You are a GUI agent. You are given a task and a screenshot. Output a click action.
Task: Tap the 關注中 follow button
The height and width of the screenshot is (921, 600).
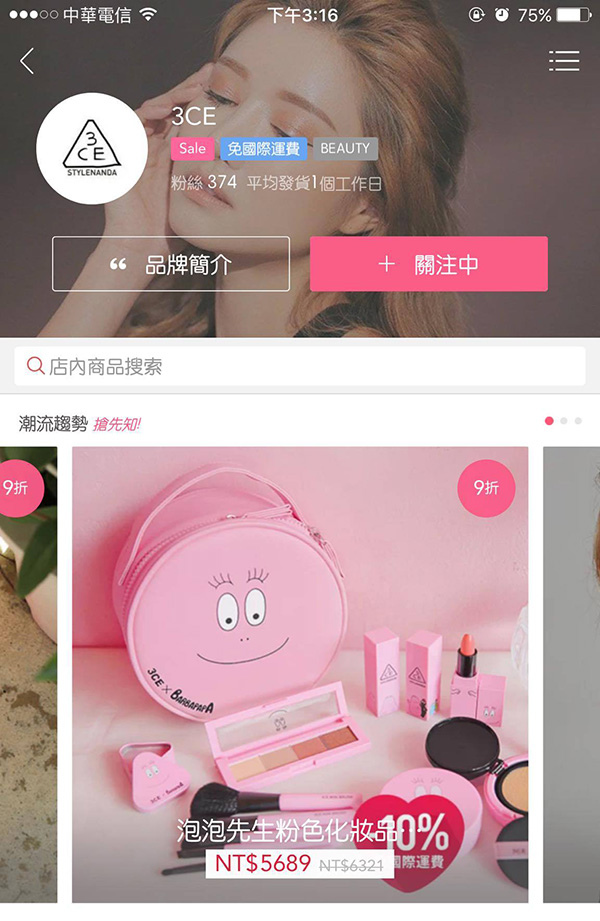coord(429,264)
